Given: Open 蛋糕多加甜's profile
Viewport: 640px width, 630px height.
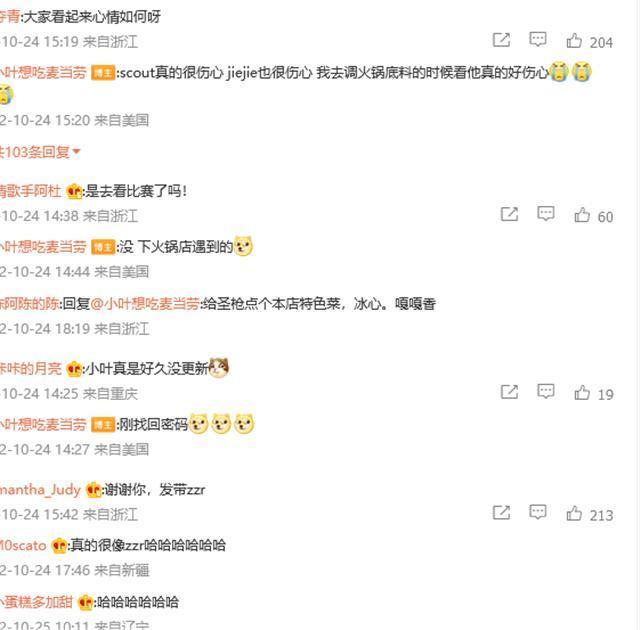Looking at the screenshot, I should click(36, 602).
